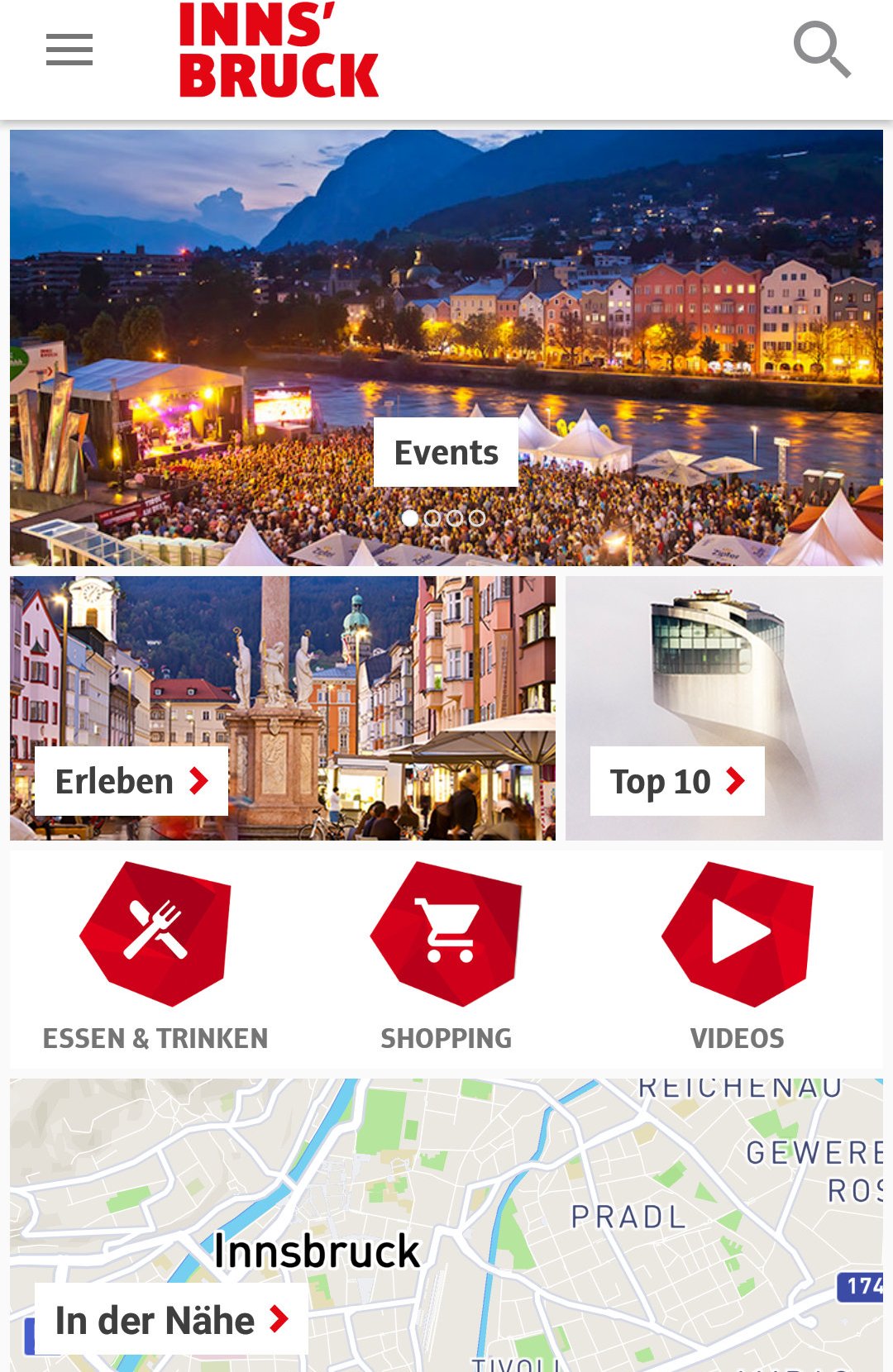
Task: Select the second banner page dot
Action: pos(432,518)
